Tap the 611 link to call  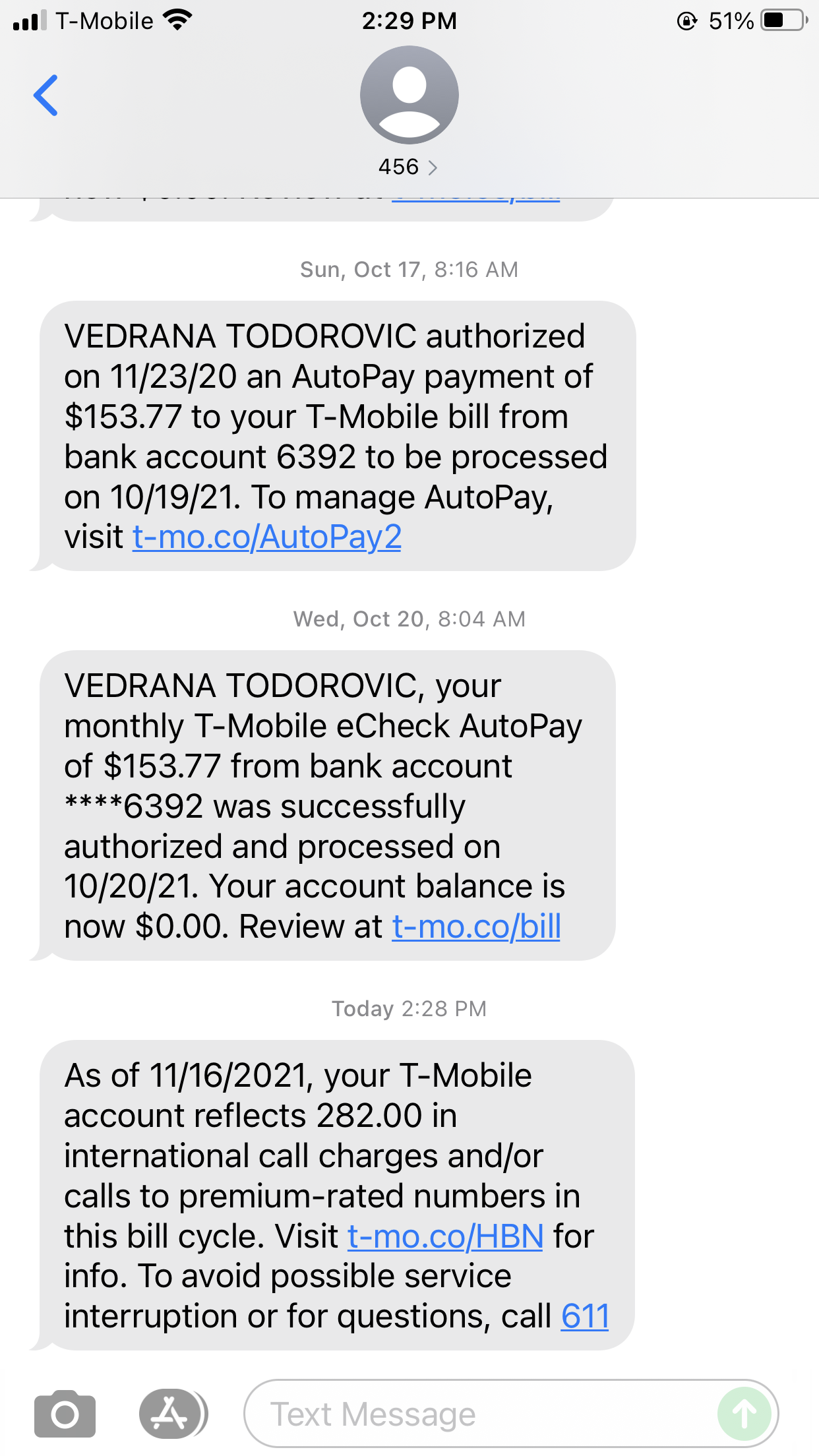(x=584, y=1315)
